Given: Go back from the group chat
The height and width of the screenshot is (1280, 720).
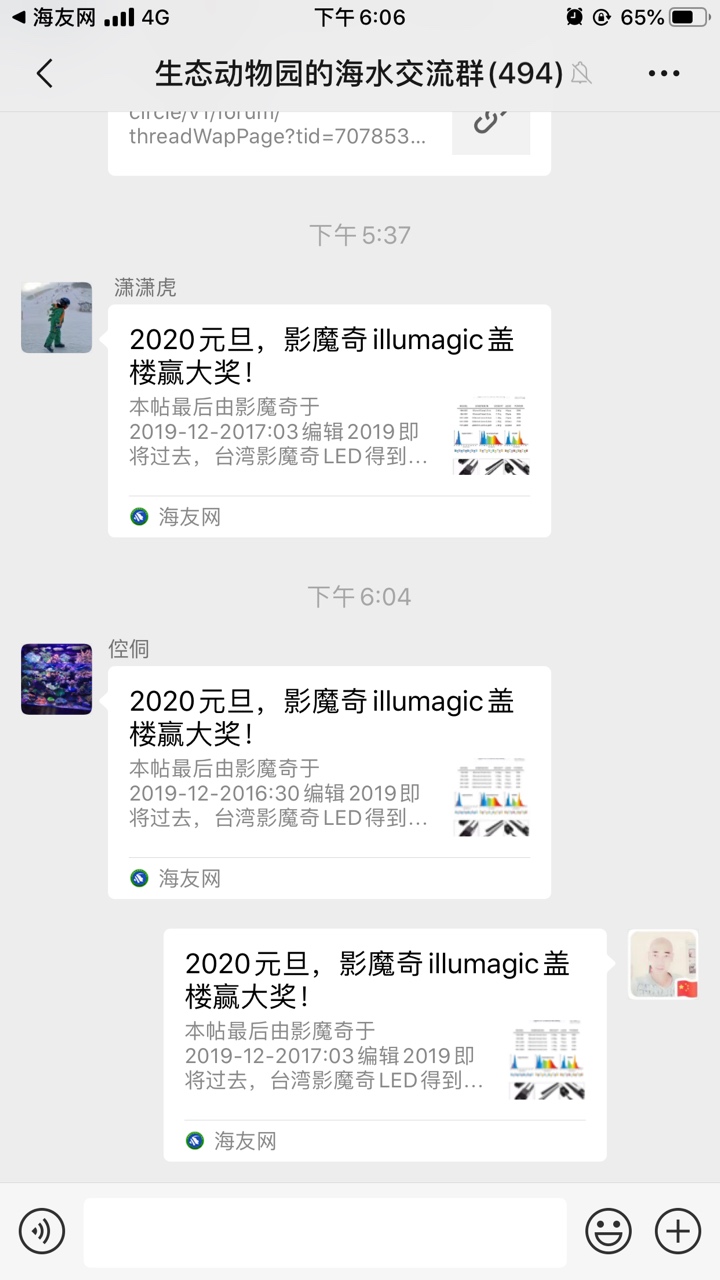Looking at the screenshot, I should (x=44, y=73).
